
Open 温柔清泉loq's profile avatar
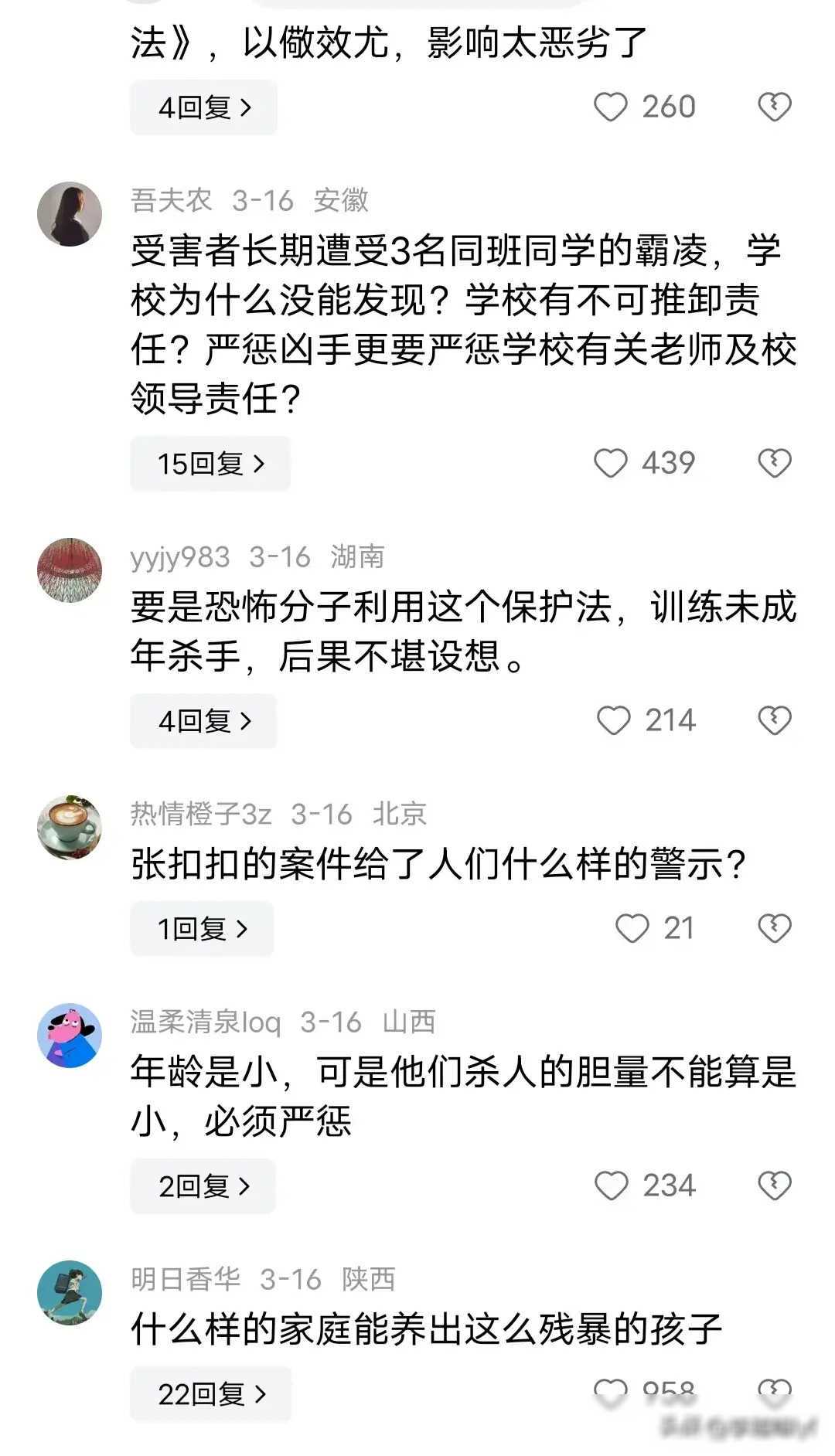pyautogui.click(x=70, y=1036)
